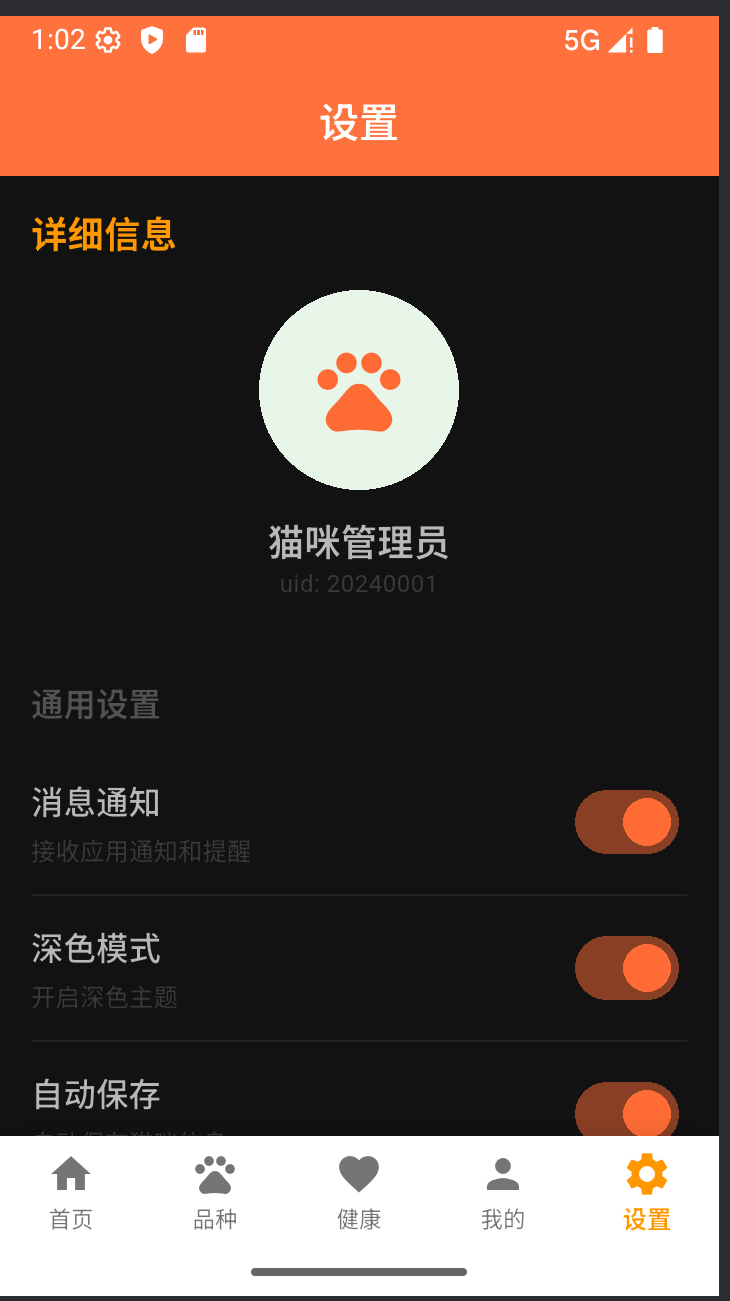Tap the 健康 heart icon
Screen dimensions: 730x1301
tap(359, 1172)
